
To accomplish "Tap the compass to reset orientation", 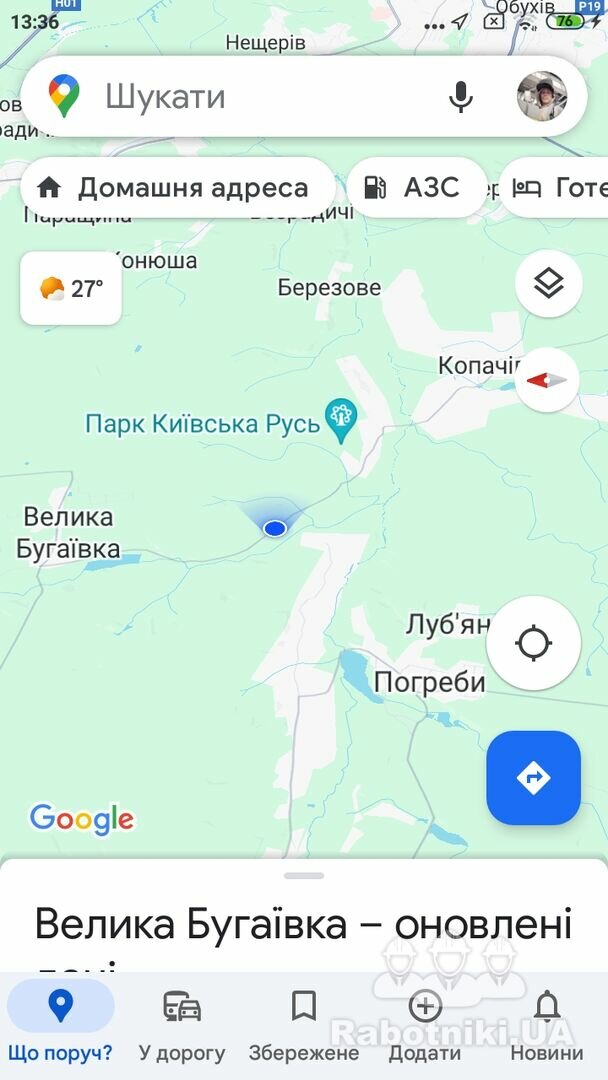I will (547, 380).
